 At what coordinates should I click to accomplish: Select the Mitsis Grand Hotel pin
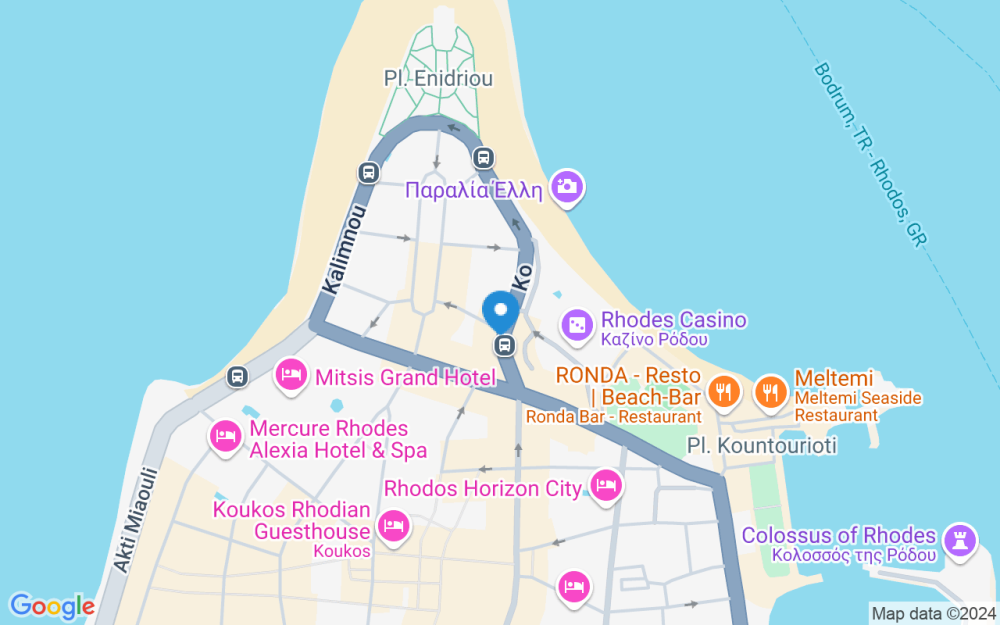click(291, 375)
